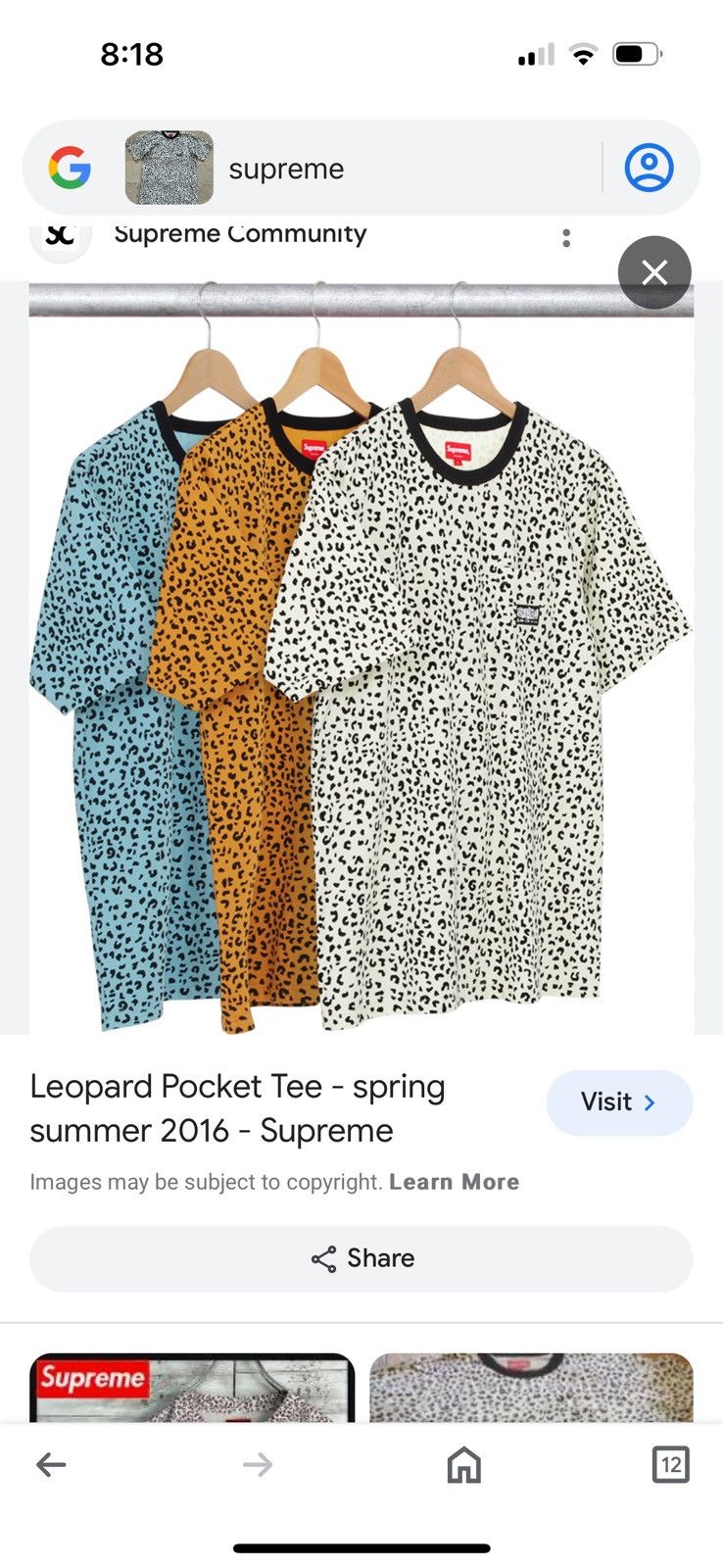Image resolution: width=723 pixels, height=1568 pixels.
Task: Share this image result
Action: [361, 1258]
